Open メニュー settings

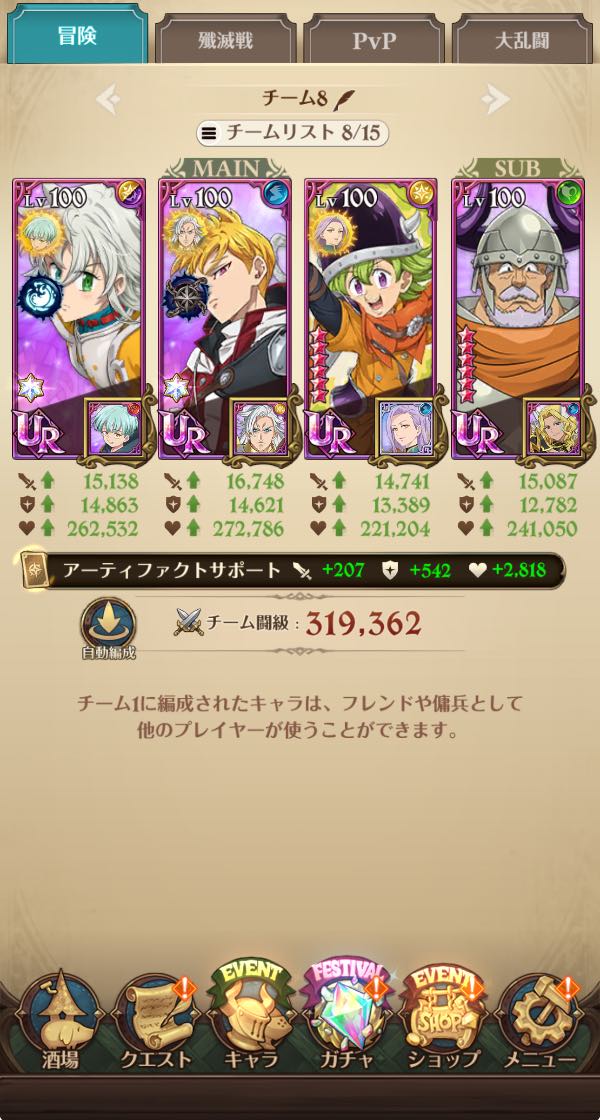click(541, 1022)
